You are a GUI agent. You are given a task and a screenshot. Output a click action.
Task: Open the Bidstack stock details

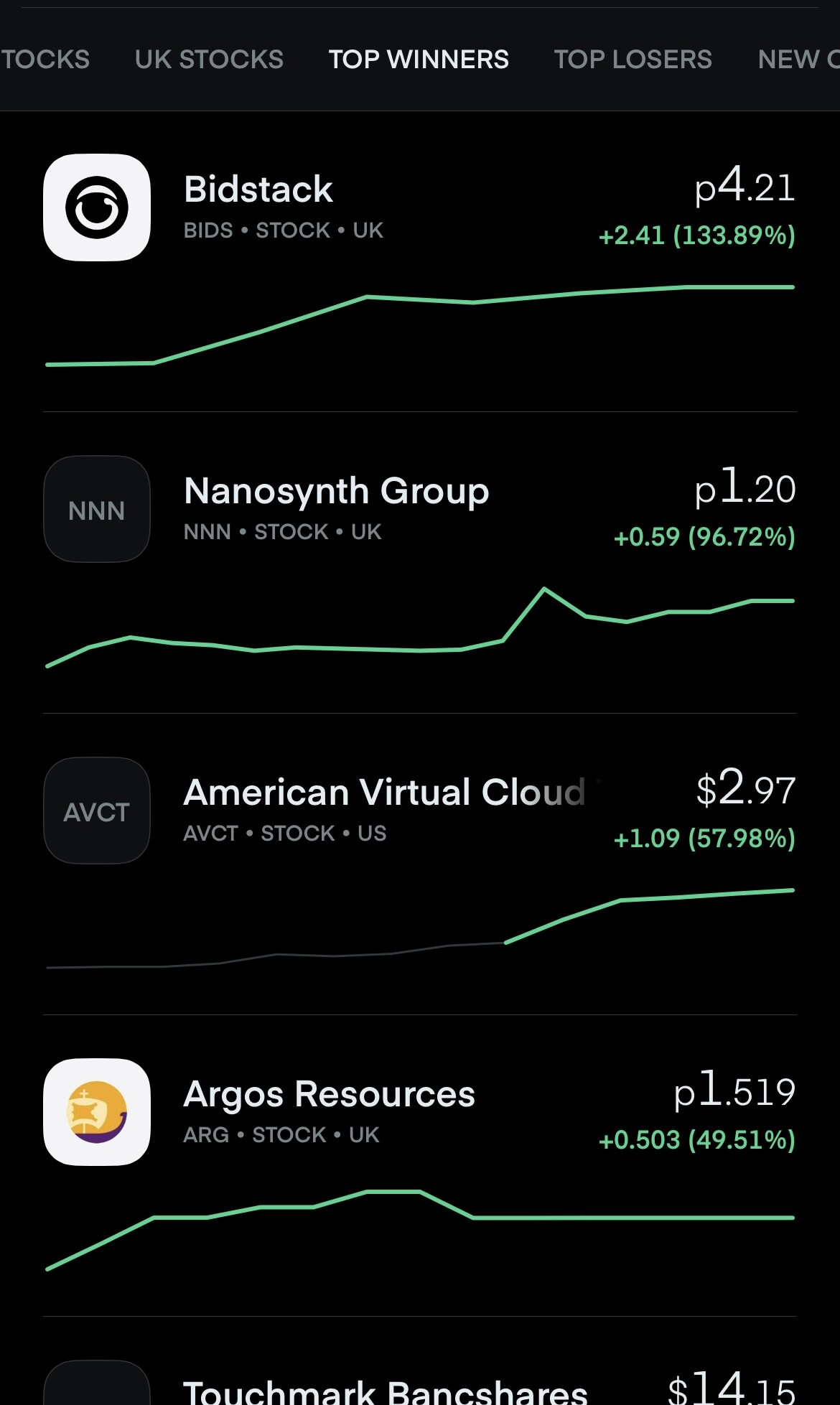(x=258, y=190)
